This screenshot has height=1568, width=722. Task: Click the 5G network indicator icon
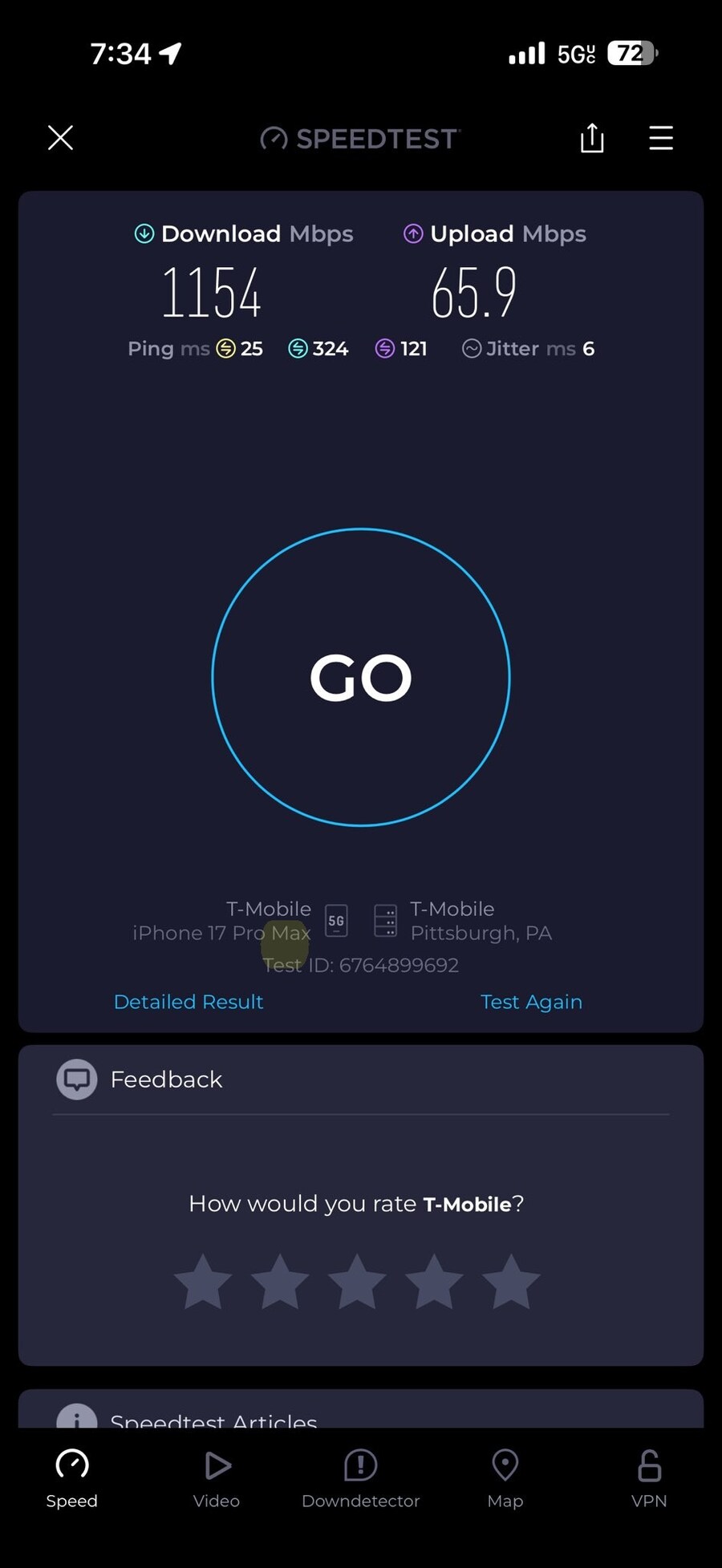[x=336, y=921]
